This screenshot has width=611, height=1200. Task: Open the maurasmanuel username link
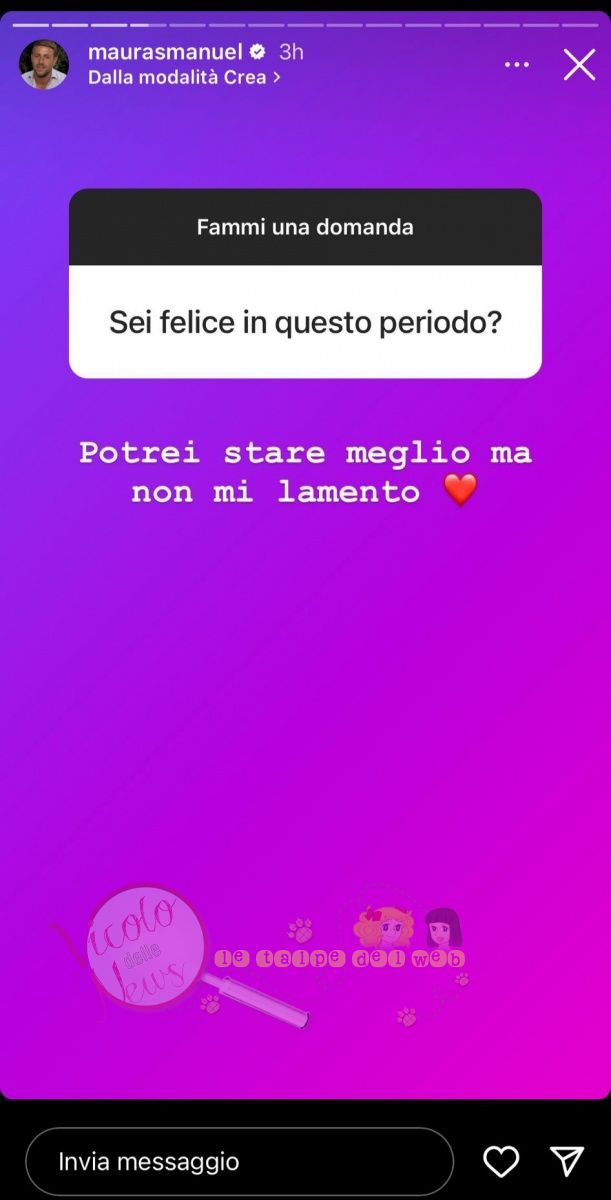pyautogui.click(x=165, y=51)
